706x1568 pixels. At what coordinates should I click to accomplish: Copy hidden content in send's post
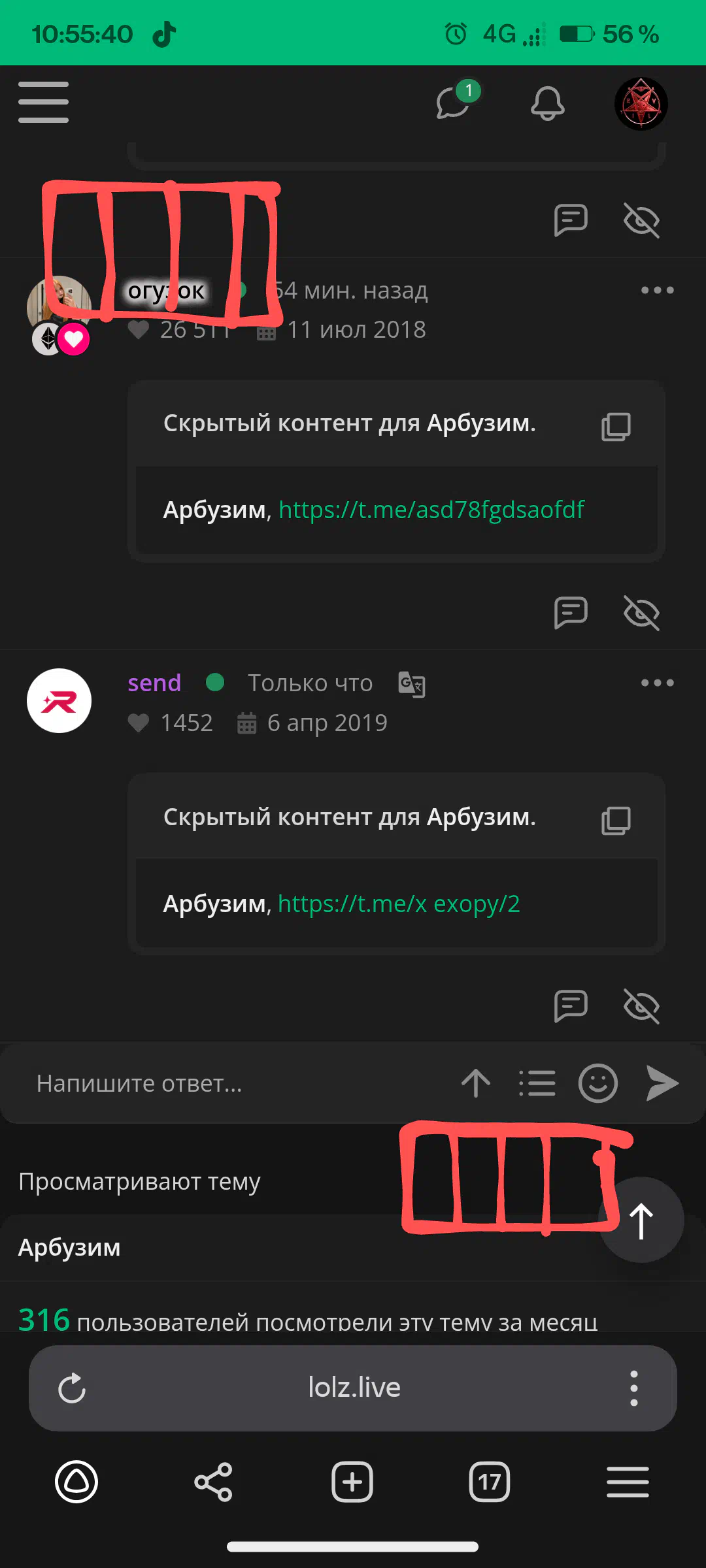coord(616,821)
